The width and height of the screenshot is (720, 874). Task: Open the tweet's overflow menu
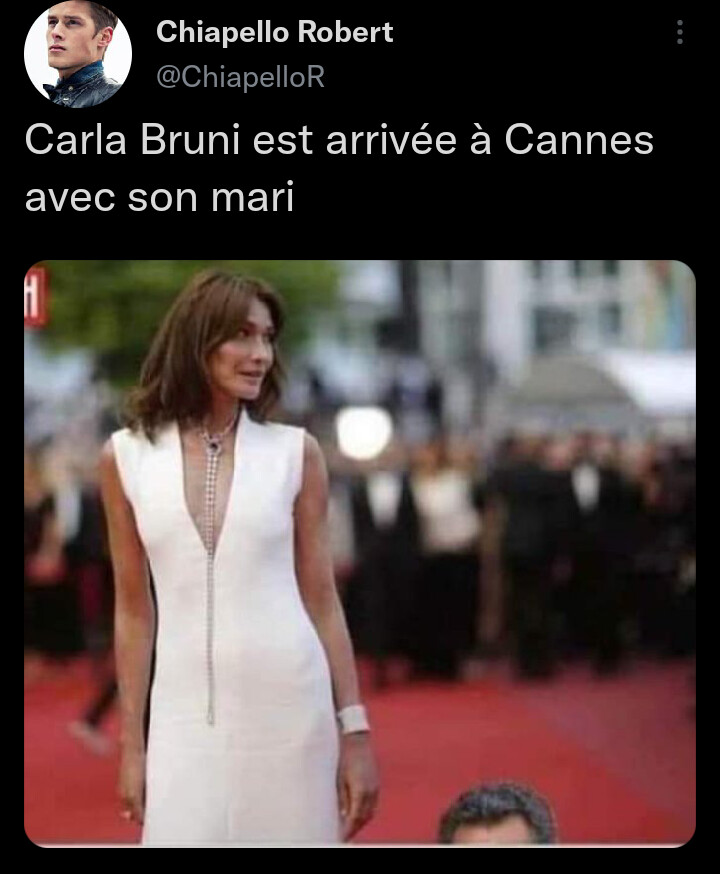pyautogui.click(x=680, y=33)
